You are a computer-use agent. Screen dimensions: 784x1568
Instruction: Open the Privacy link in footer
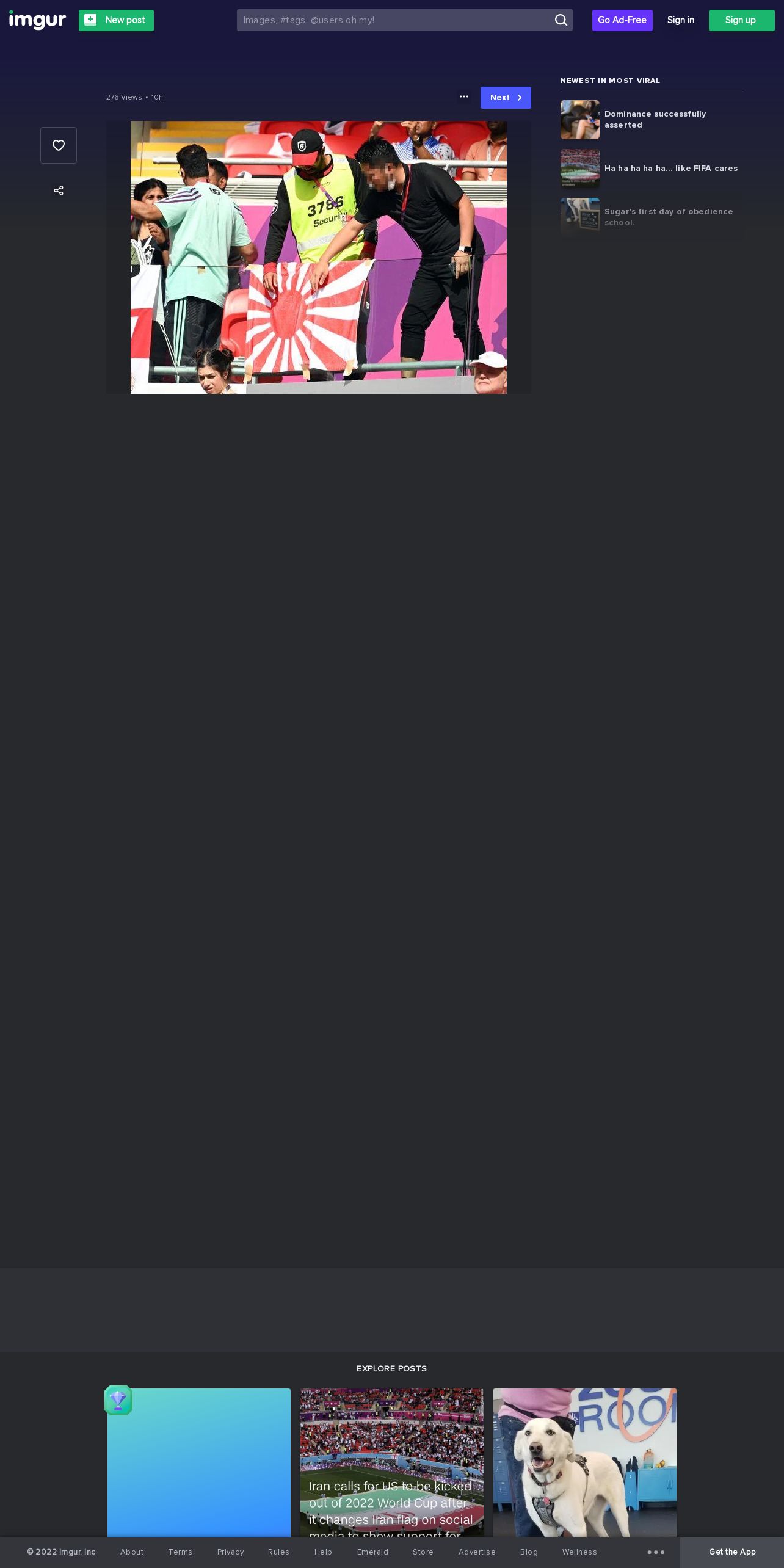[230, 1552]
